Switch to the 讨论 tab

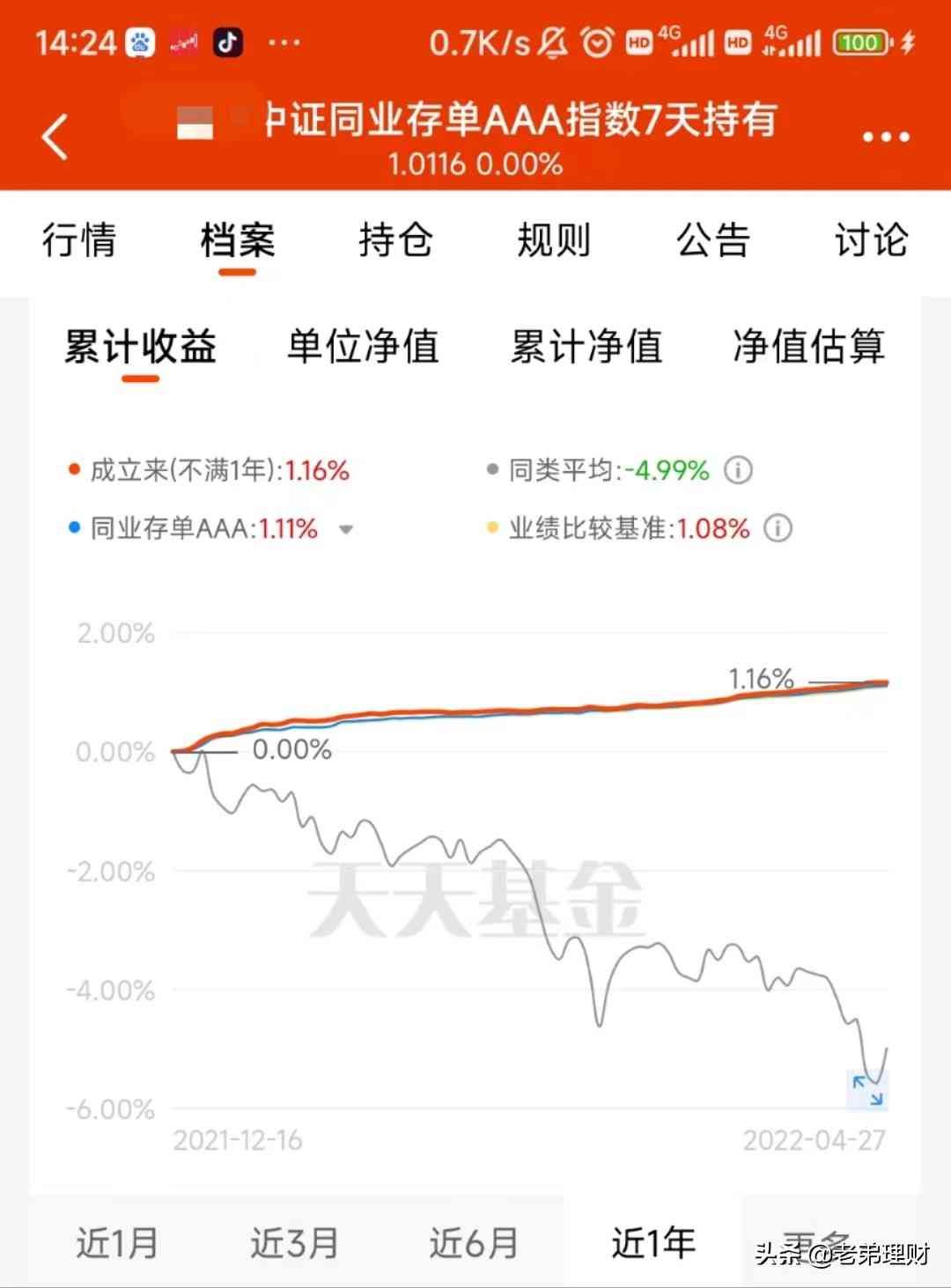click(871, 240)
